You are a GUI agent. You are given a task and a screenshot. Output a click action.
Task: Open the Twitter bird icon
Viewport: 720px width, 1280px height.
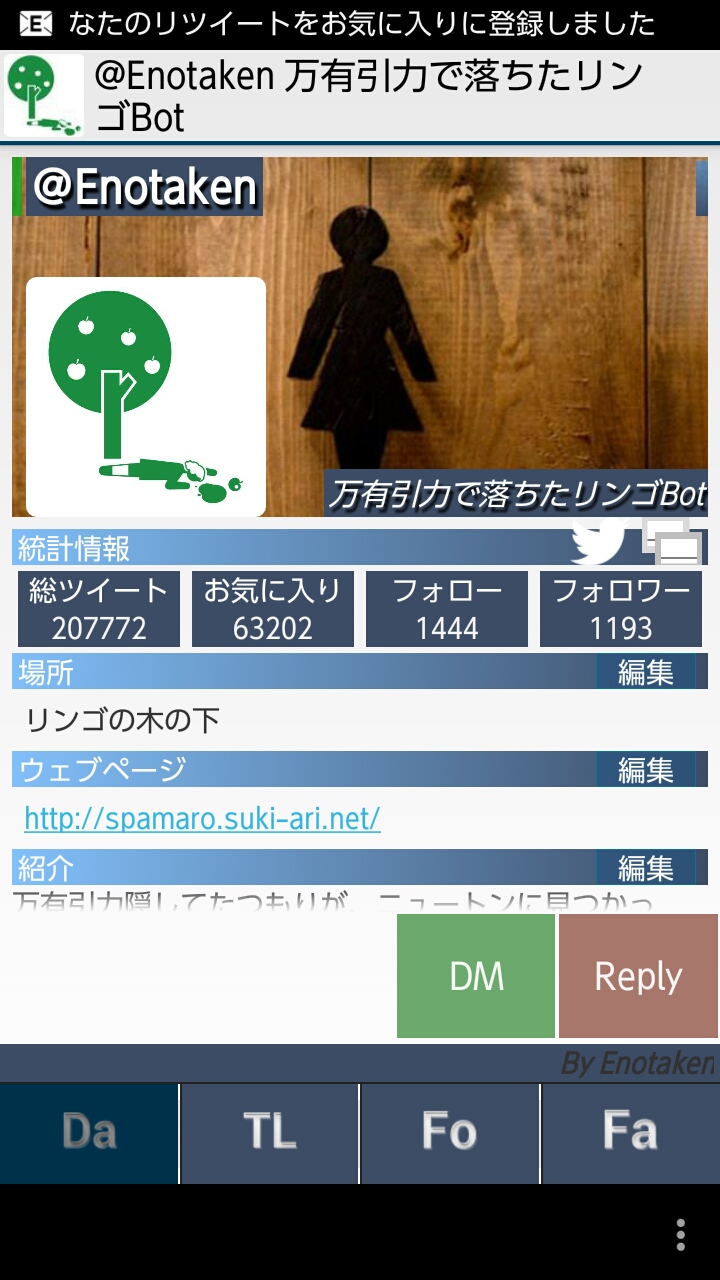597,542
